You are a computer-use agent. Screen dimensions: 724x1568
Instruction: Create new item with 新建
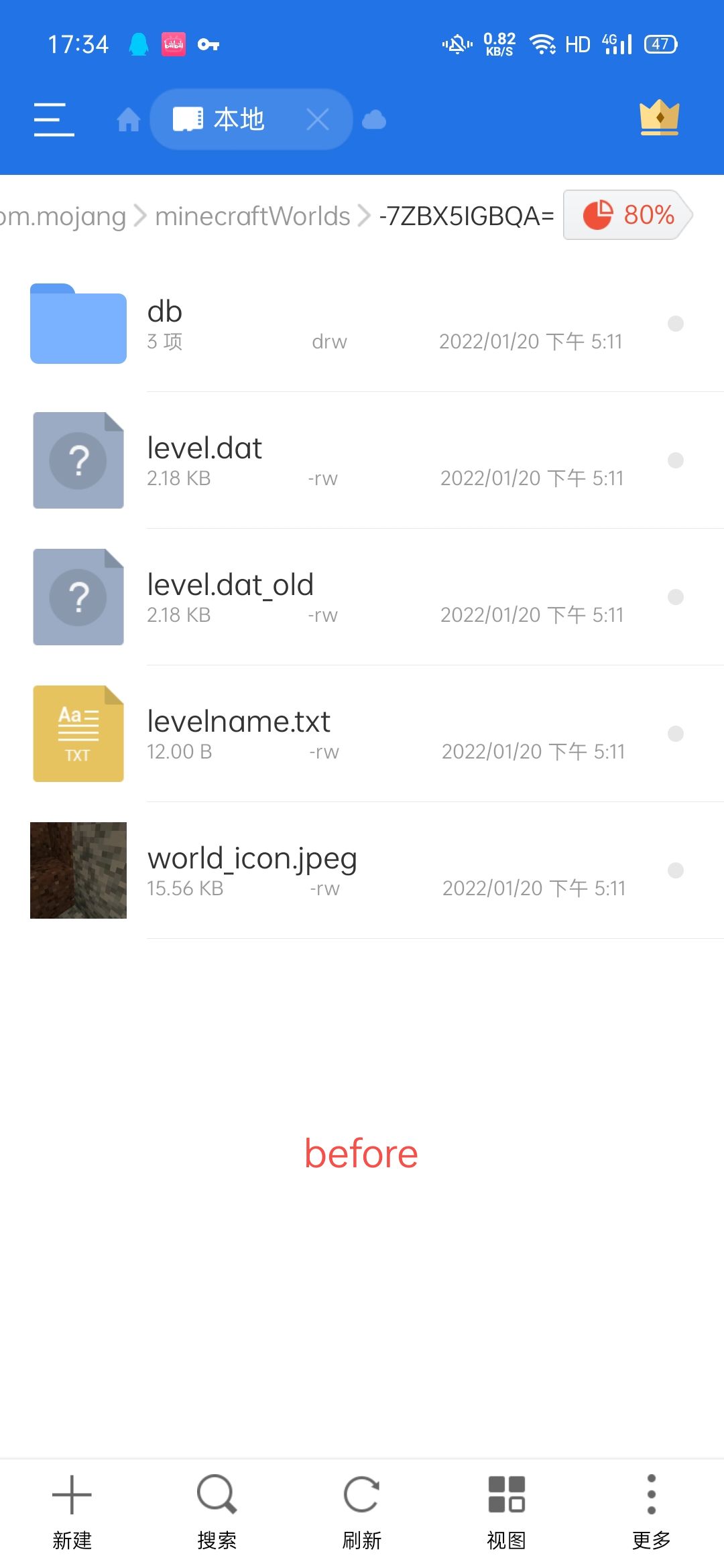point(72,1508)
